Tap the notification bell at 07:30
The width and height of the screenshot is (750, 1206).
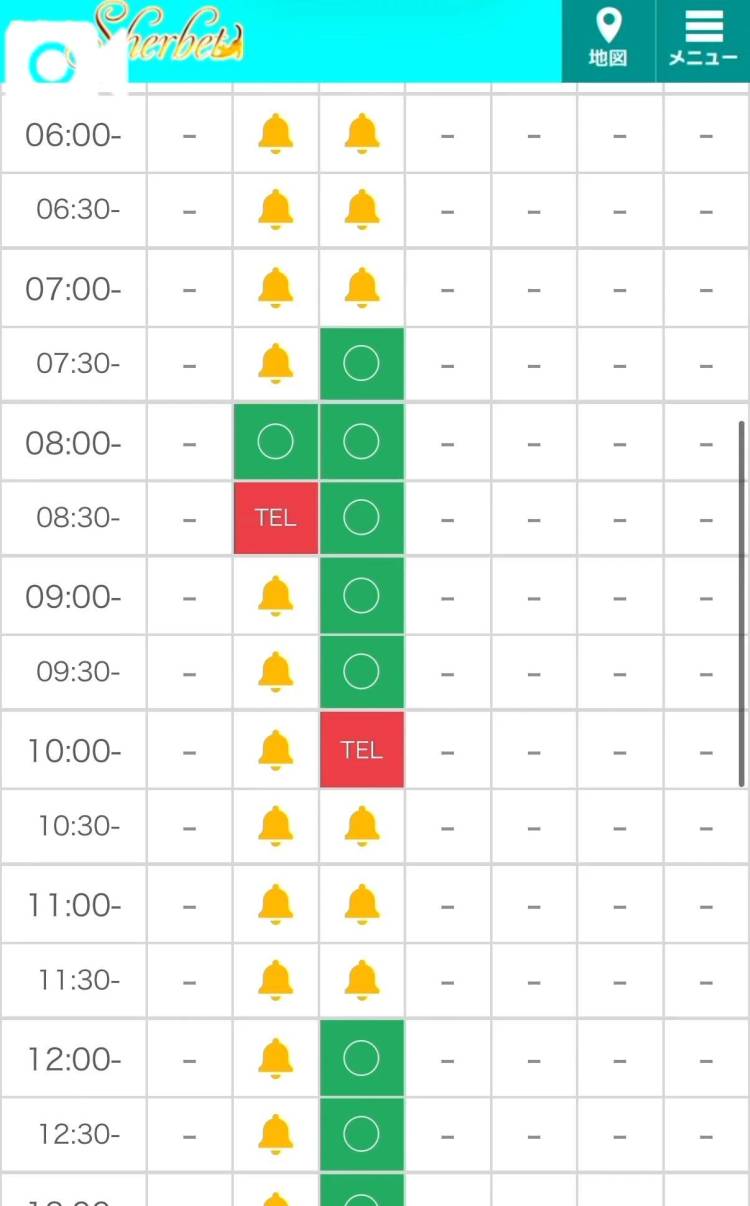click(x=275, y=364)
